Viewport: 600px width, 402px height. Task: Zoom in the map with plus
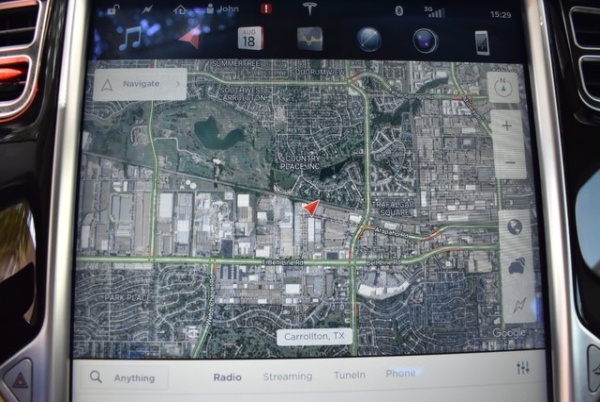click(508, 127)
